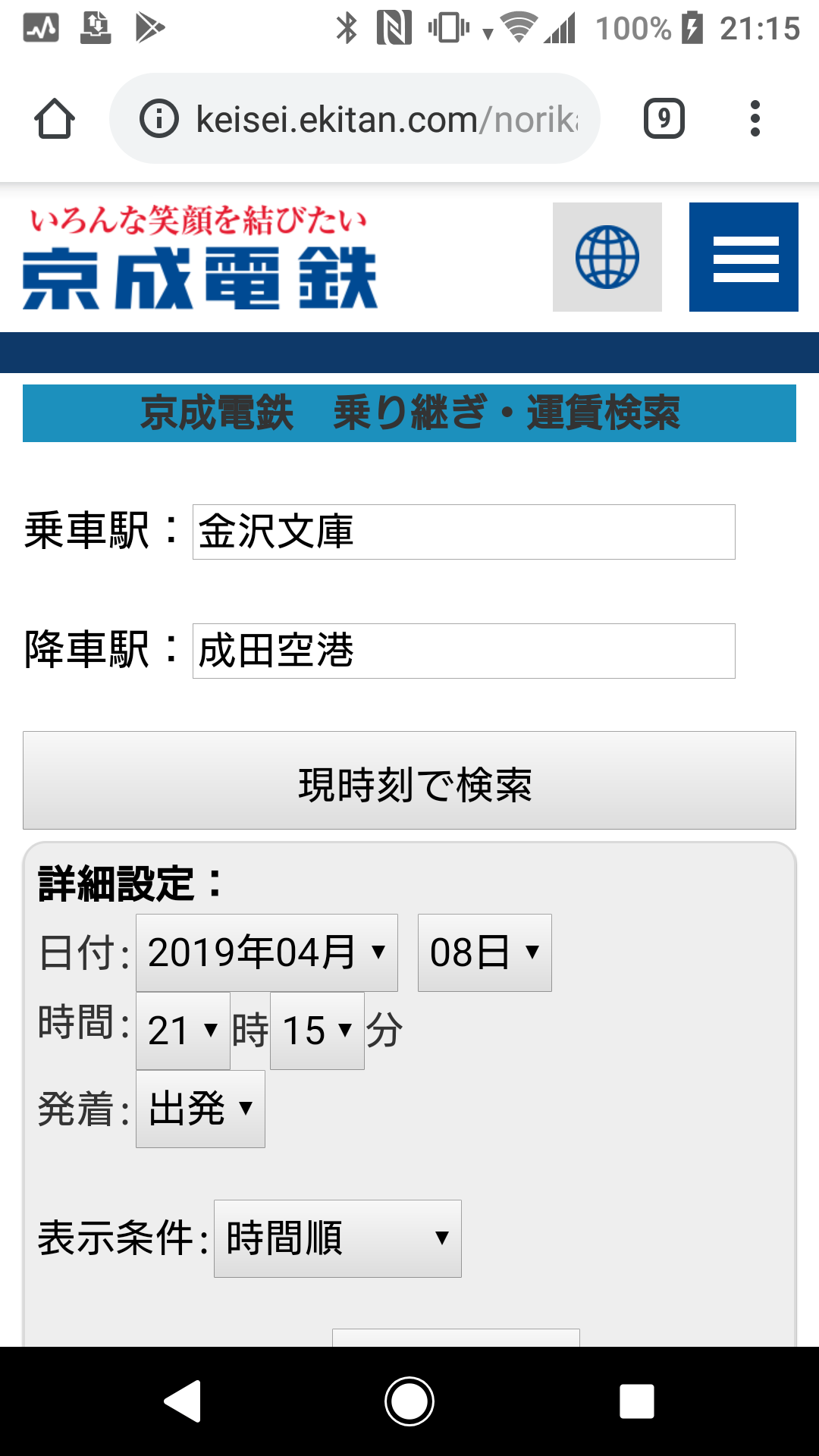Expand the 時間順 display condition dropdown
The image size is (819, 1456).
337,1238
